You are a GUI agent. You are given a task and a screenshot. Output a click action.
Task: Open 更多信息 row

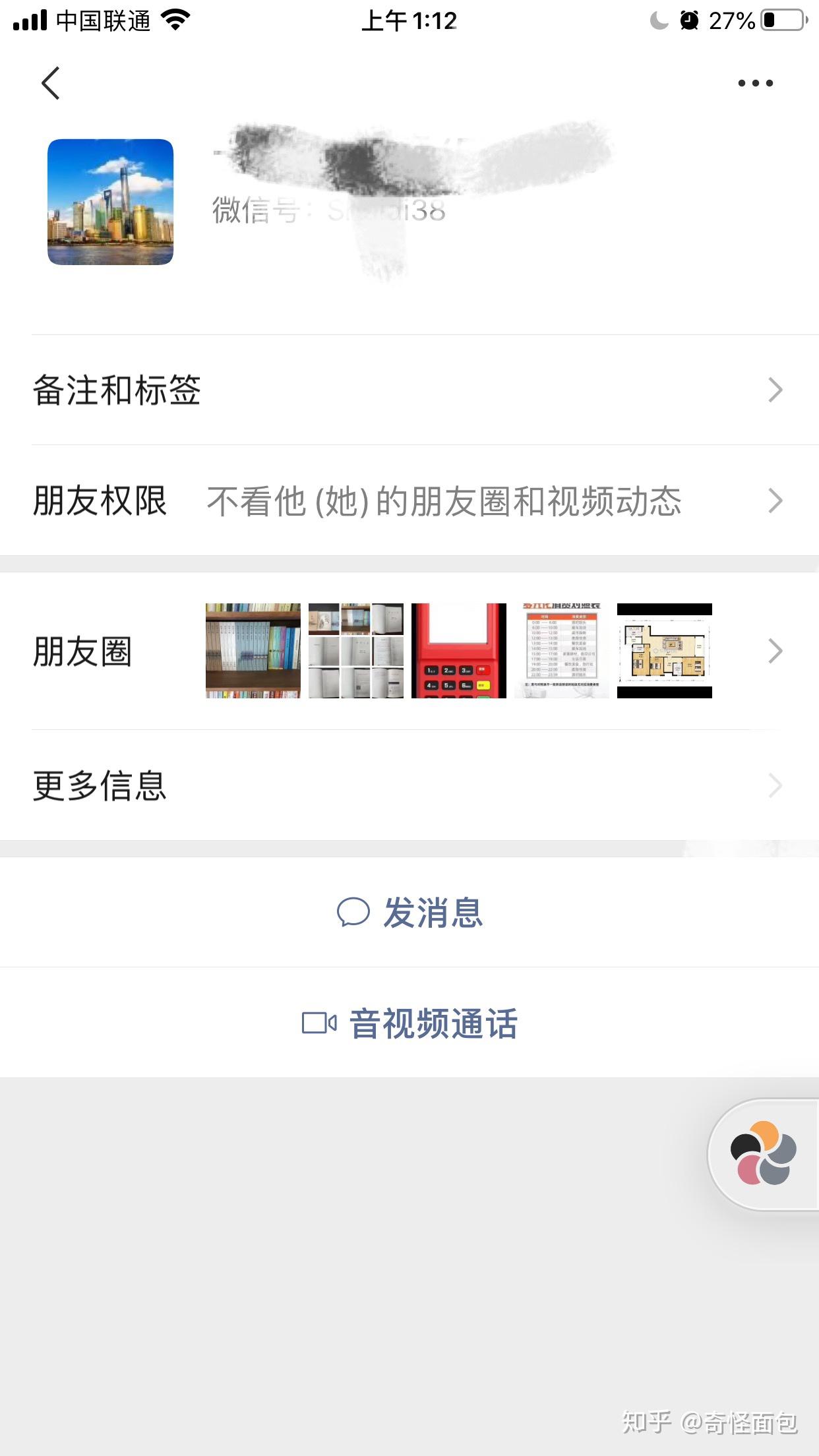tap(409, 785)
